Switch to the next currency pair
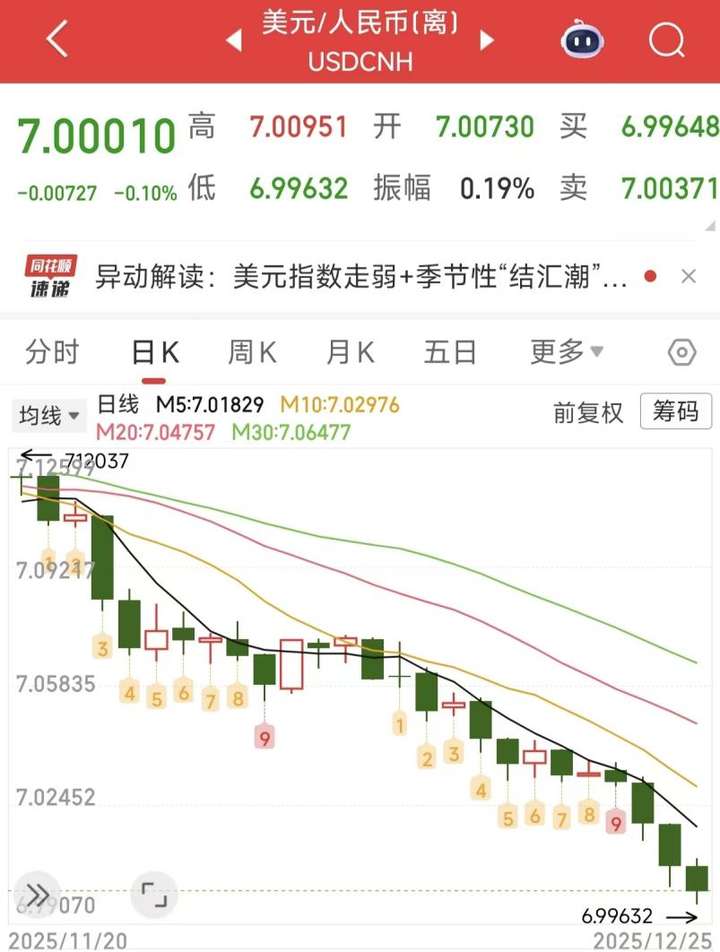The image size is (720, 952). tap(487, 41)
